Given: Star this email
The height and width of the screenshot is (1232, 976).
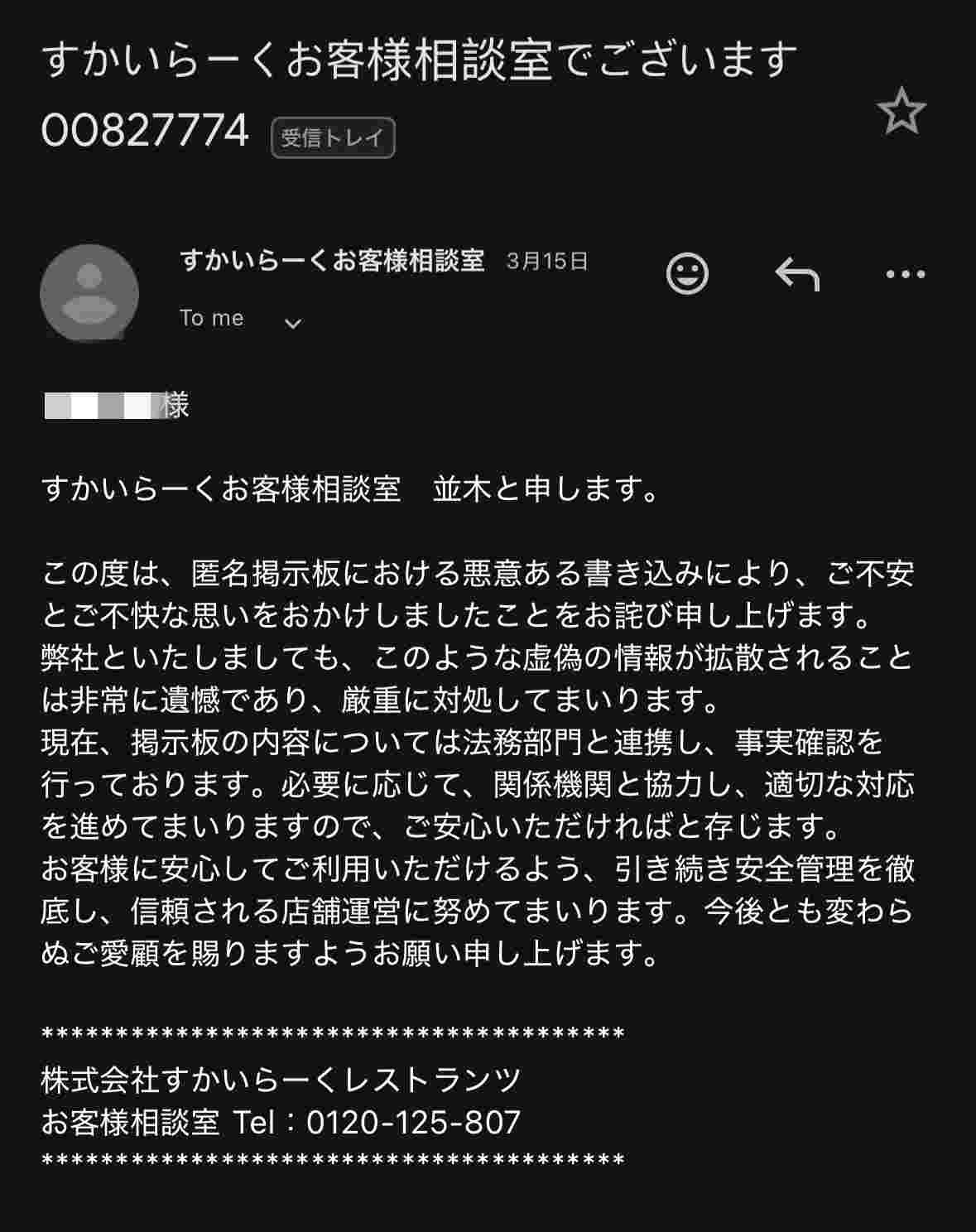Looking at the screenshot, I should coord(901,112).
